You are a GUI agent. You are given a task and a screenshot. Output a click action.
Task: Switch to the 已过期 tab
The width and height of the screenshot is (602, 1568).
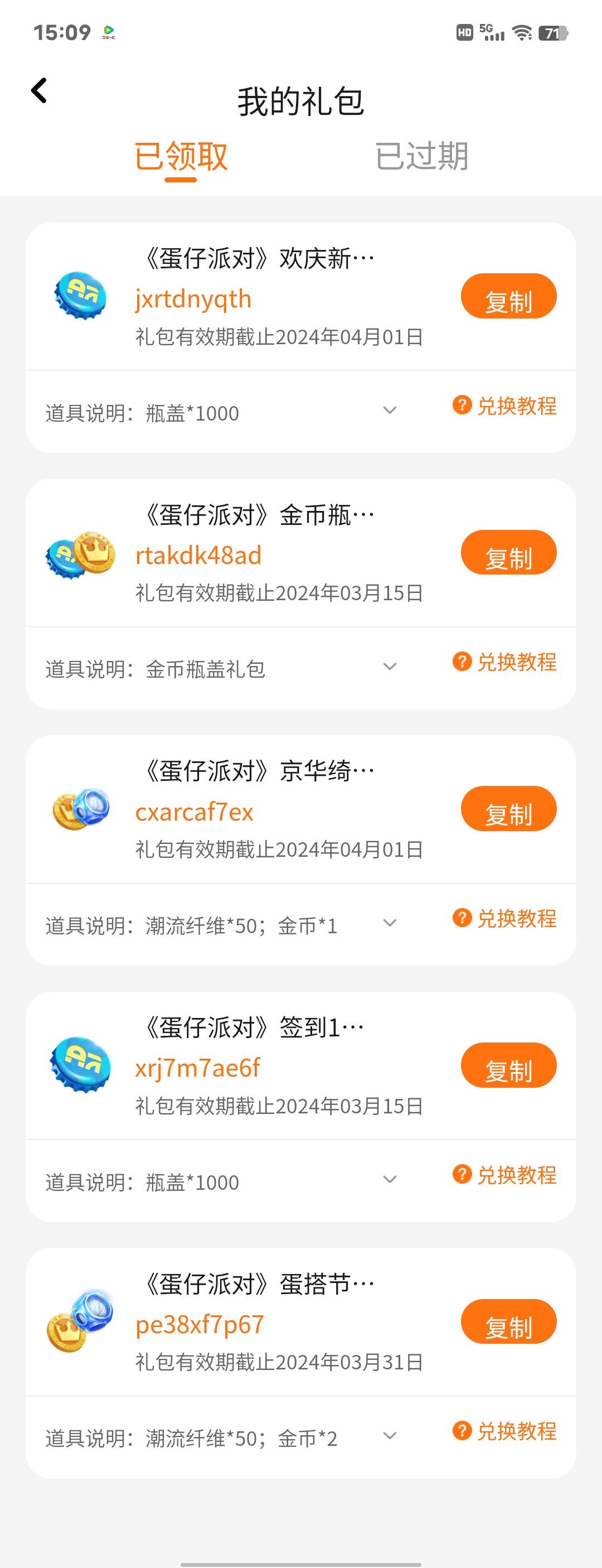click(x=421, y=156)
